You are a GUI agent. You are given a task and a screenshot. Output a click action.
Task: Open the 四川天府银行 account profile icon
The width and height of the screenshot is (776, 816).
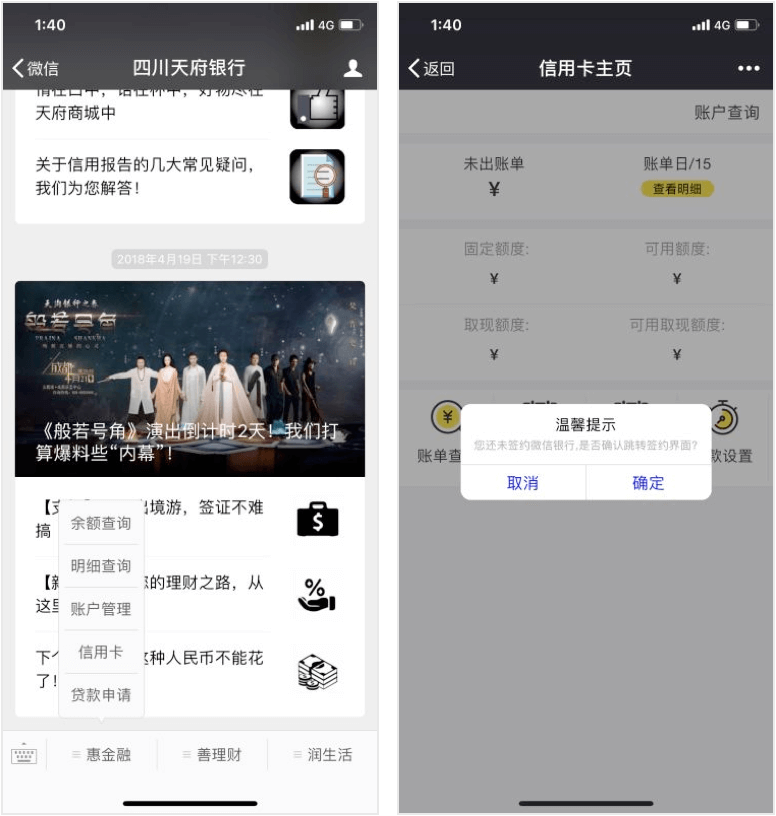coord(352,68)
